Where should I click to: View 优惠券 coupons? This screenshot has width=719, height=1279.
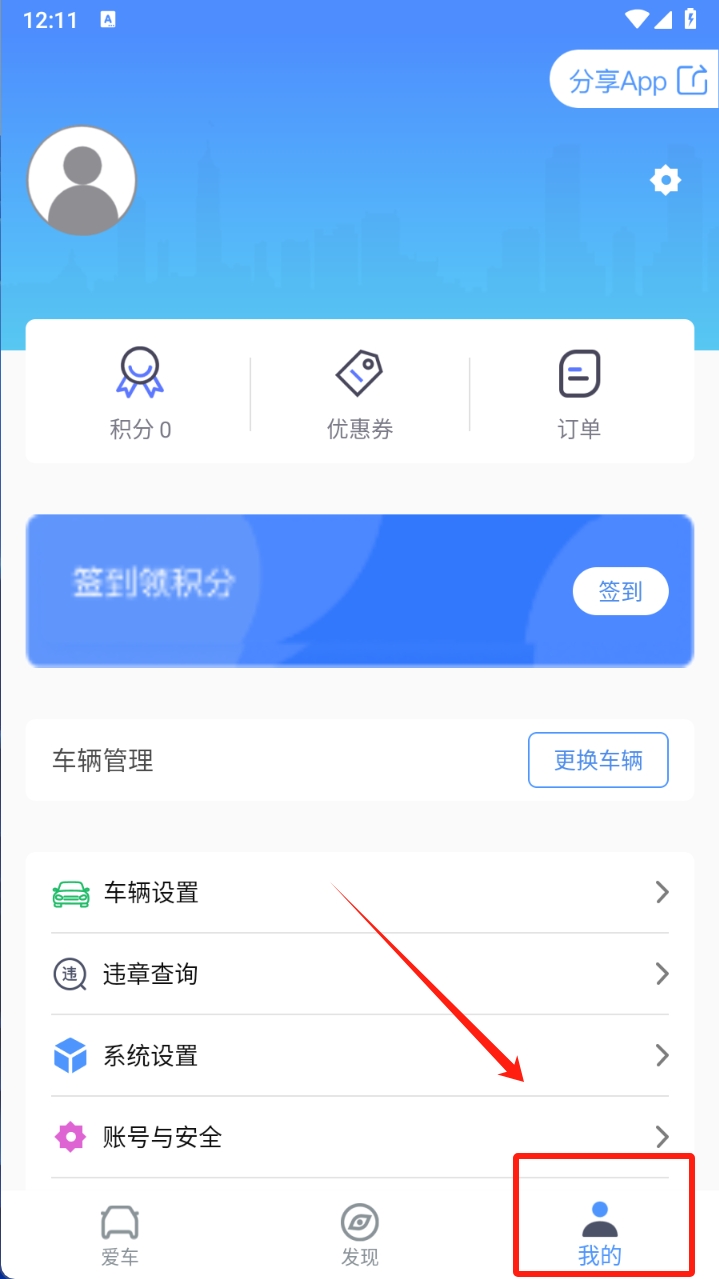tap(360, 392)
